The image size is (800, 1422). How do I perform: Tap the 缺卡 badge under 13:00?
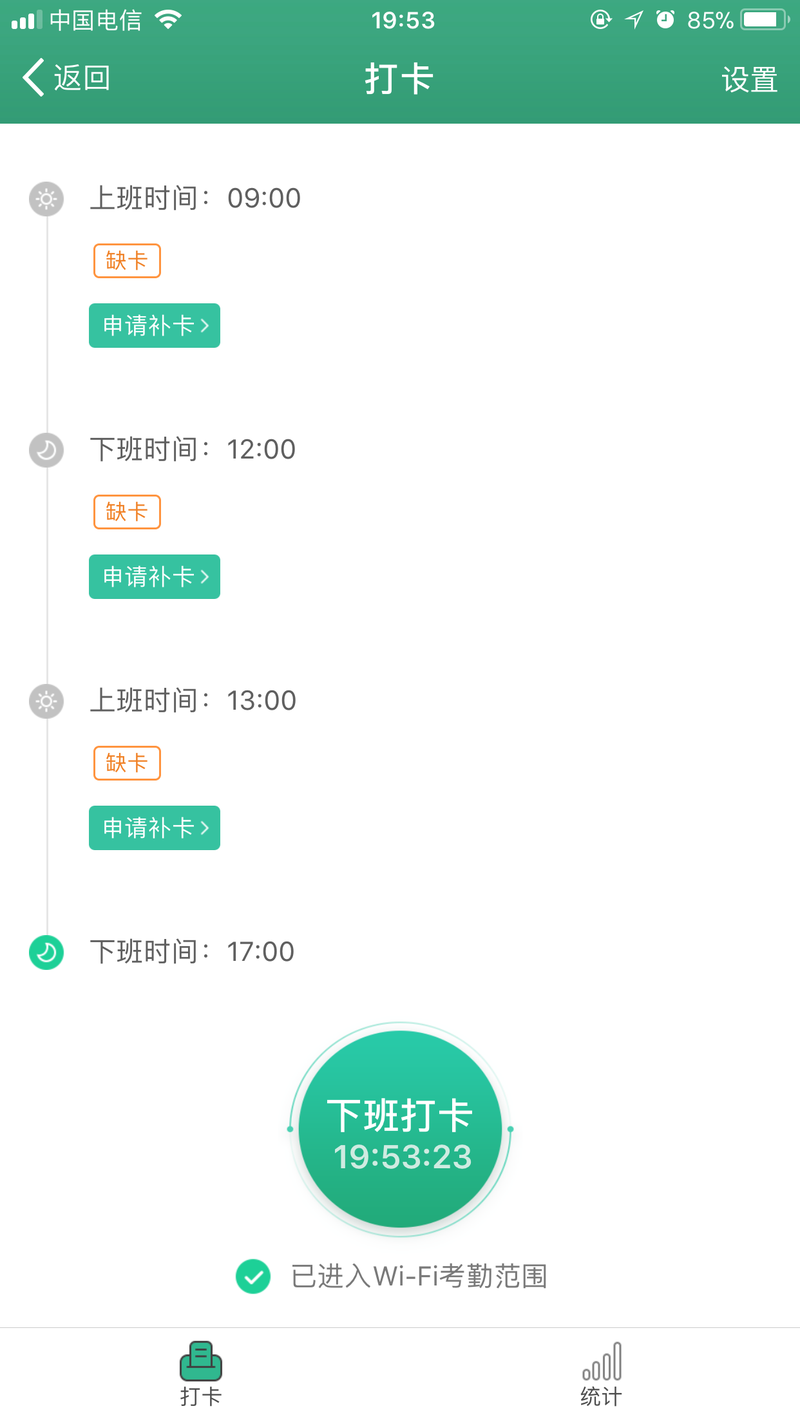126,762
